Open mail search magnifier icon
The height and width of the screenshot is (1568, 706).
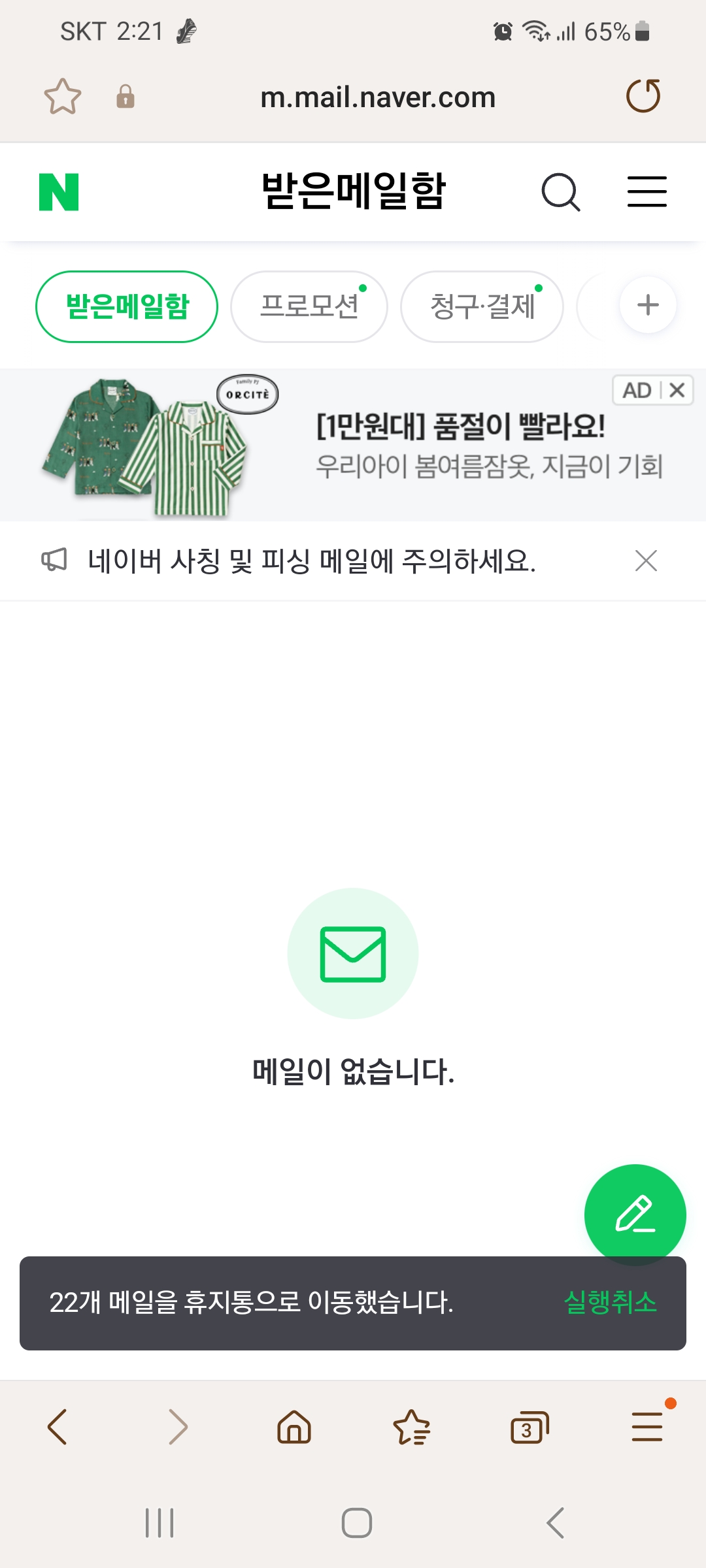pos(561,192)
